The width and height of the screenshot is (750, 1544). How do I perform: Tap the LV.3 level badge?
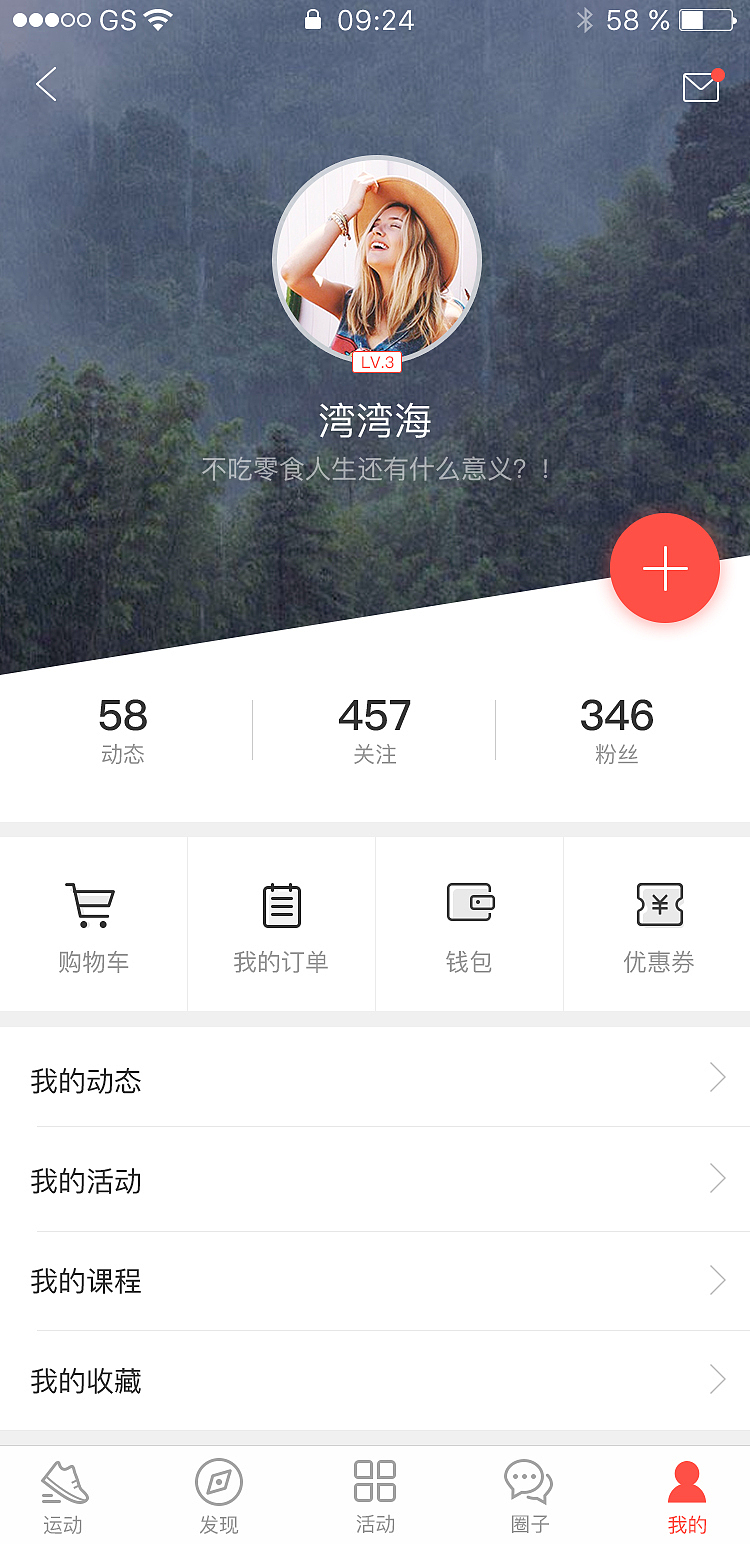376,362
